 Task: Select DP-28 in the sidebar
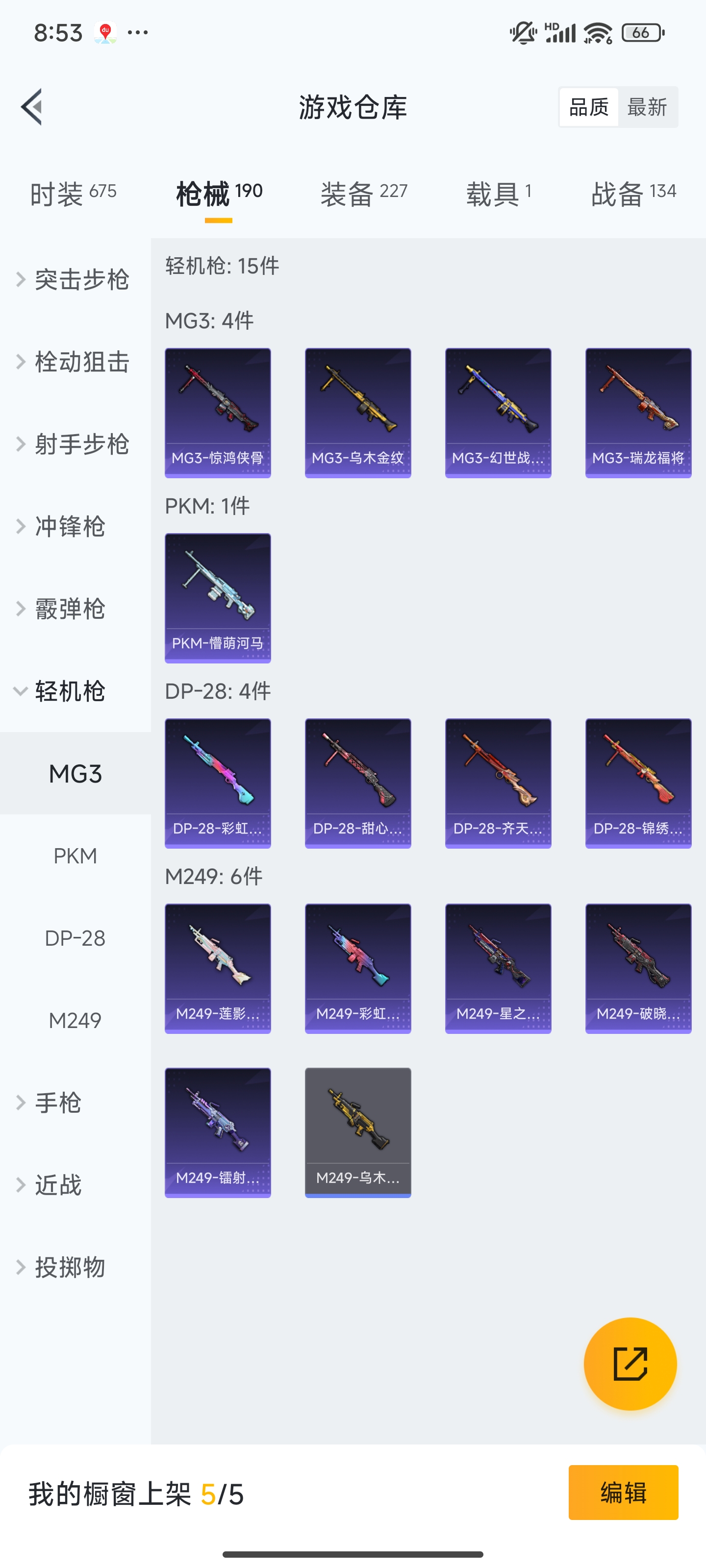(x=75, y=938)
